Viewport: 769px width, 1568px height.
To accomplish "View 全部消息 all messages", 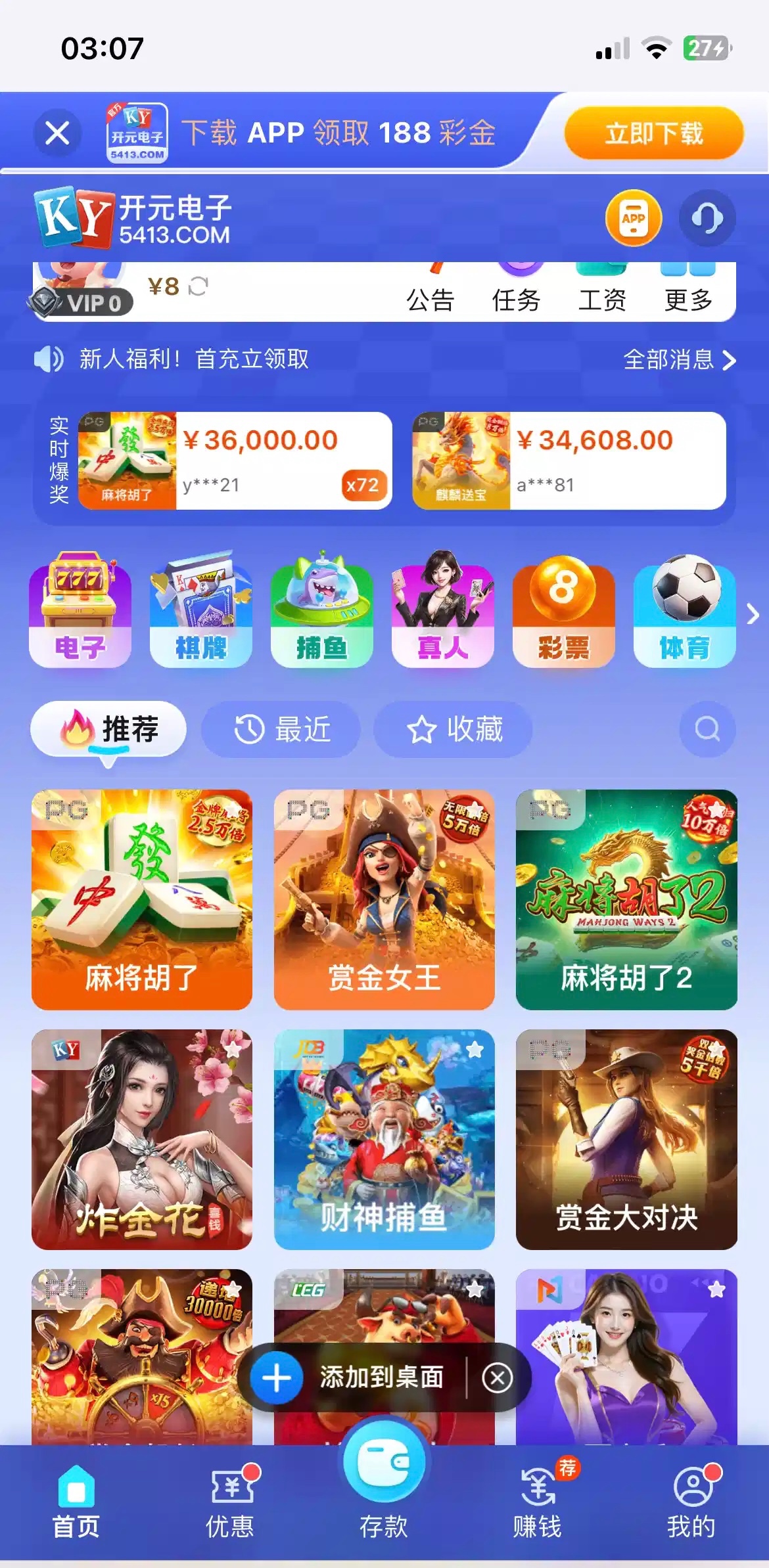I will click(x=679, y=359).
